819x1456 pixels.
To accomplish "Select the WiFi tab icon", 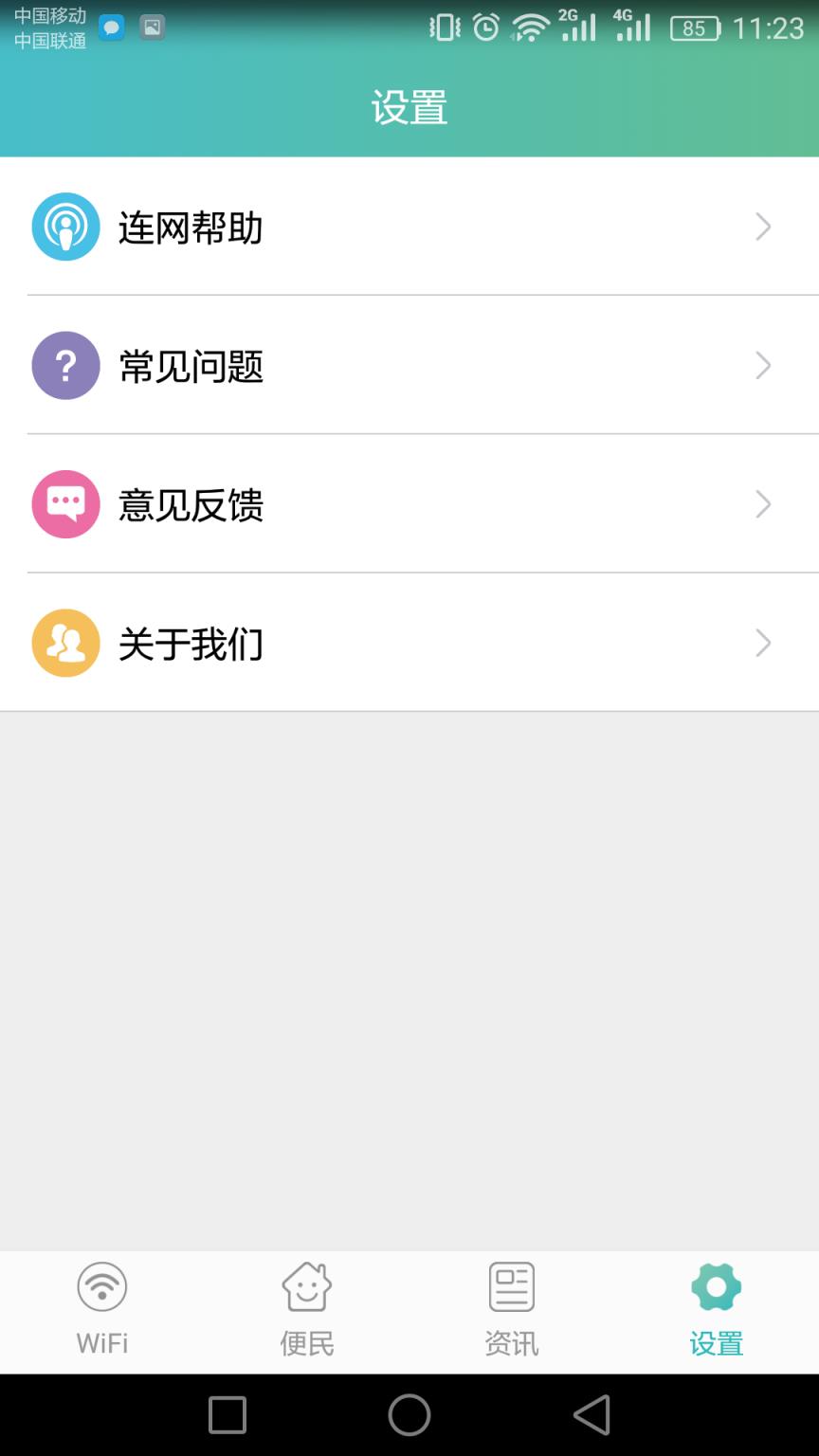I will (x=101, y=1287).
